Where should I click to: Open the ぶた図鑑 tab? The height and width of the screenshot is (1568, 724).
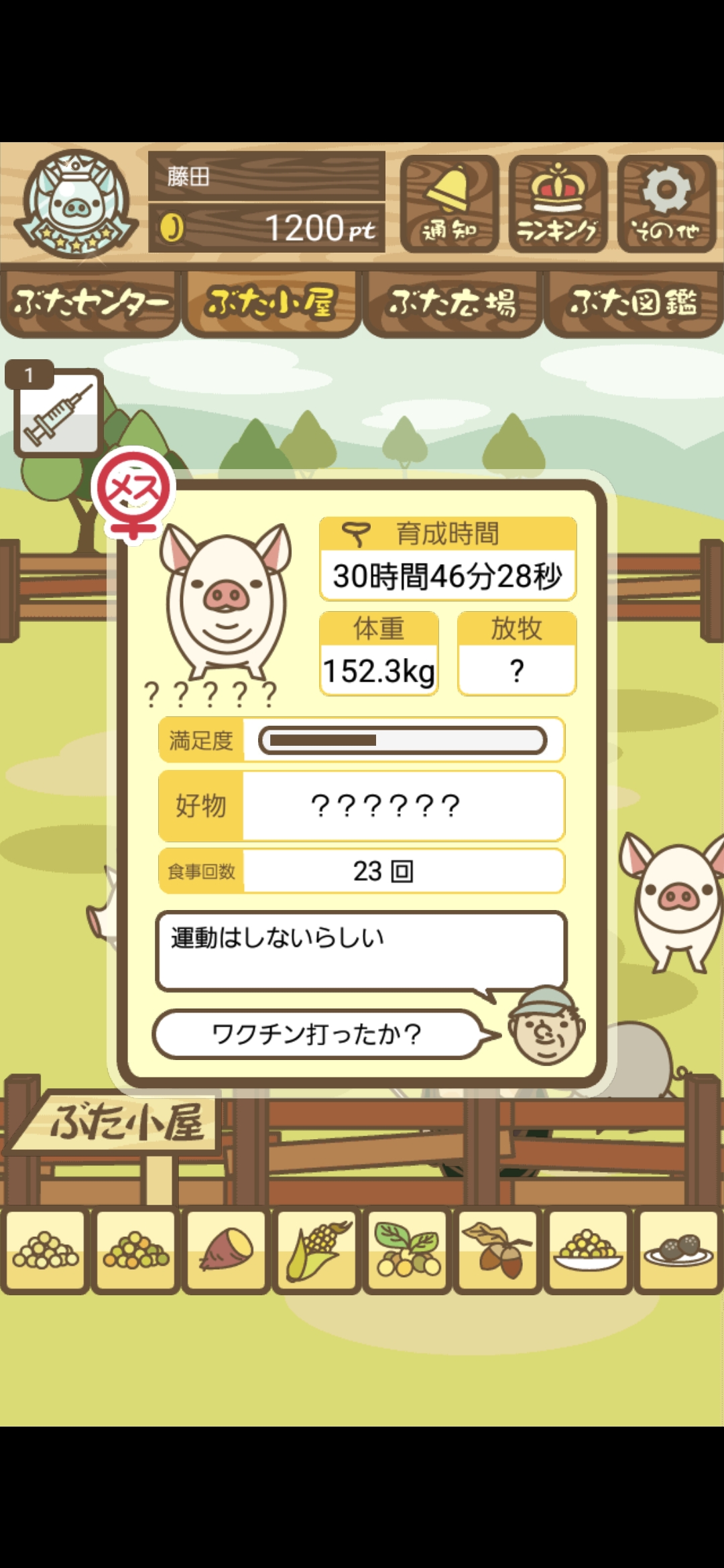click(x=633, y=303)
